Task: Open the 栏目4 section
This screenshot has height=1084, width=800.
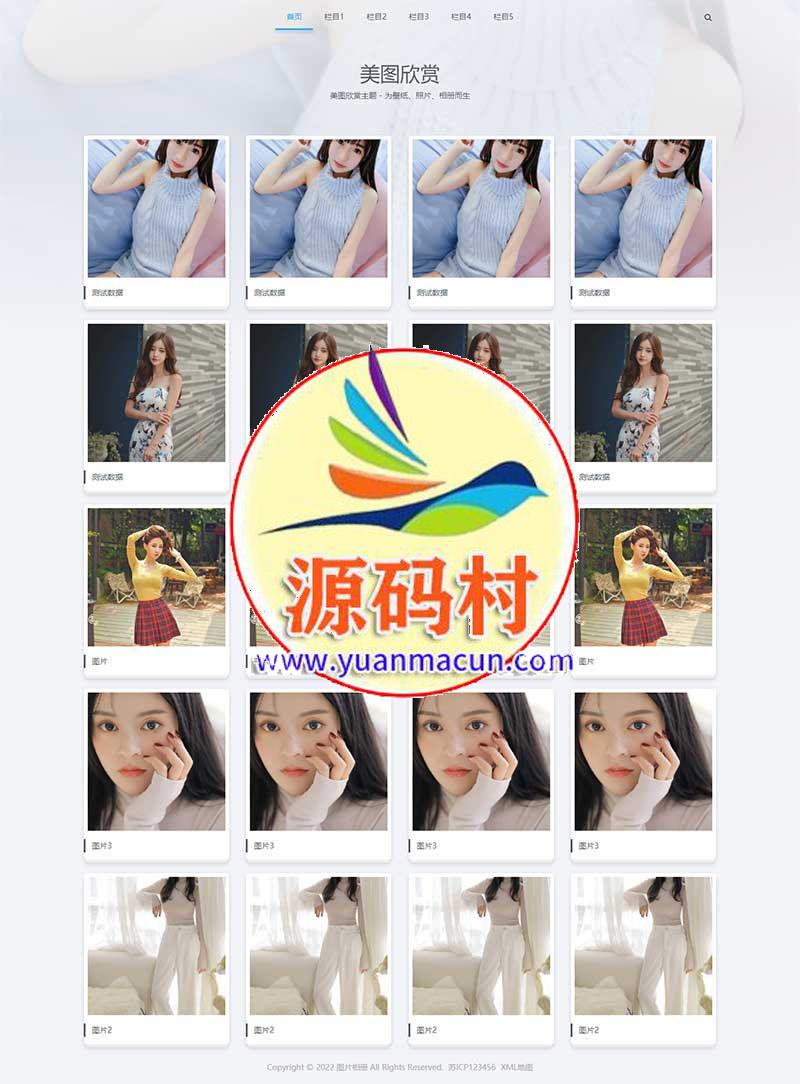Action: pos(460,17)
